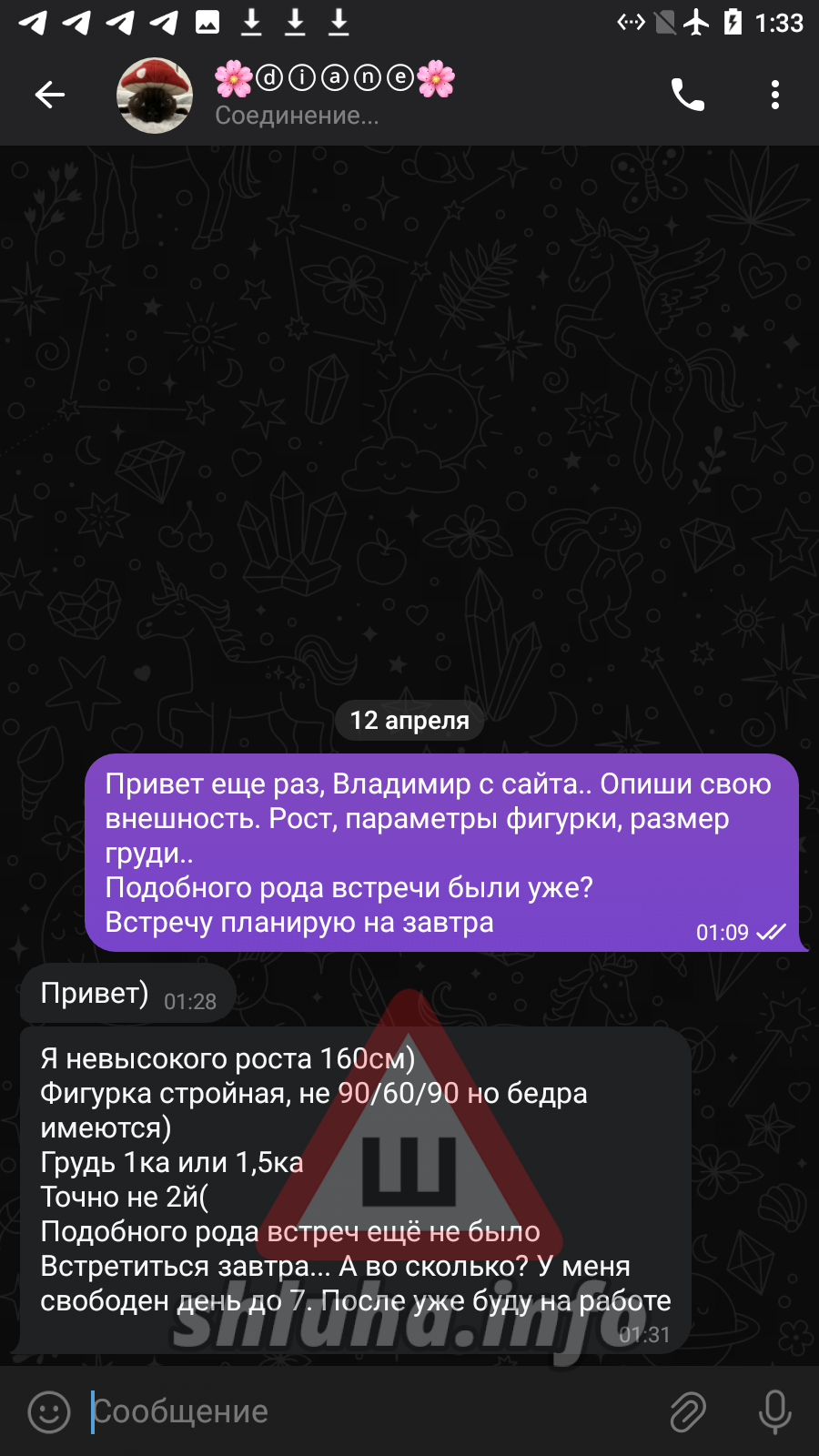Focus the Сообщение message input field
The height and width of the screenshot is (1456, 819).
click(x=364, y=1411)
